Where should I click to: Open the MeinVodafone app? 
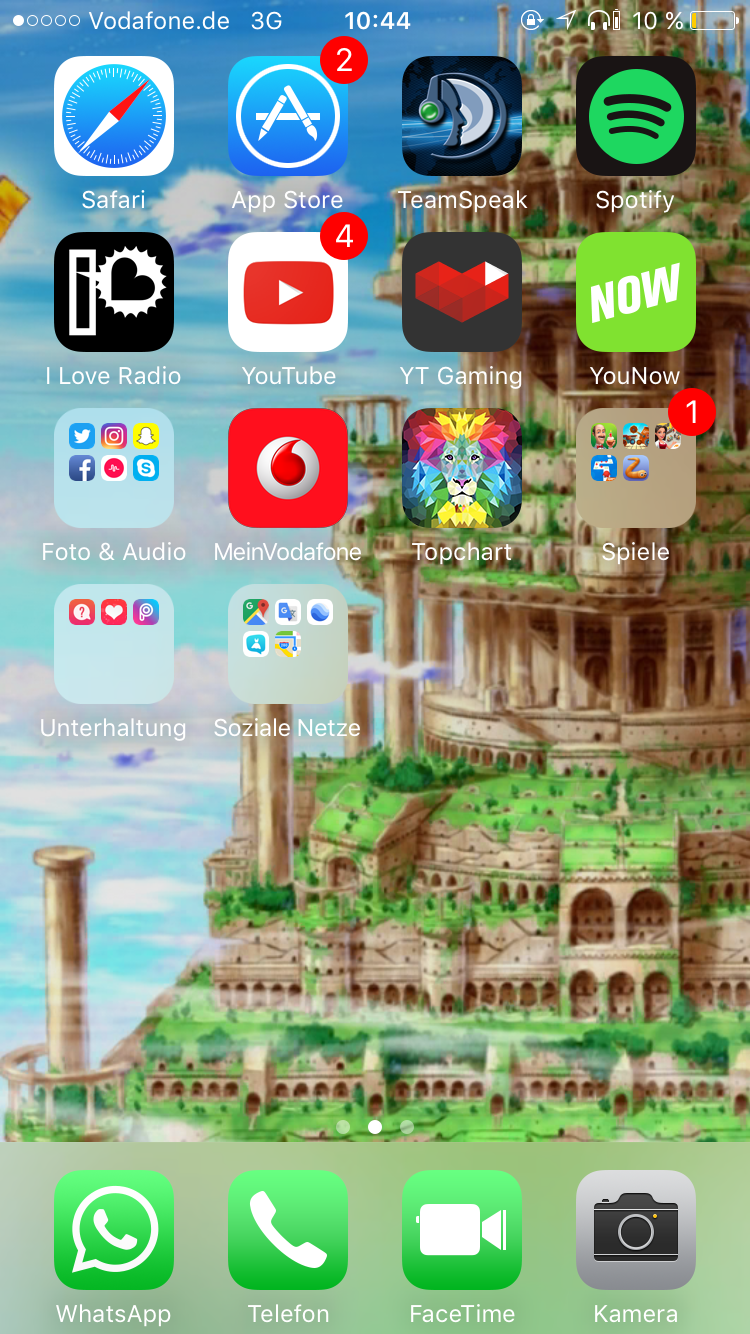click(288, 468)
